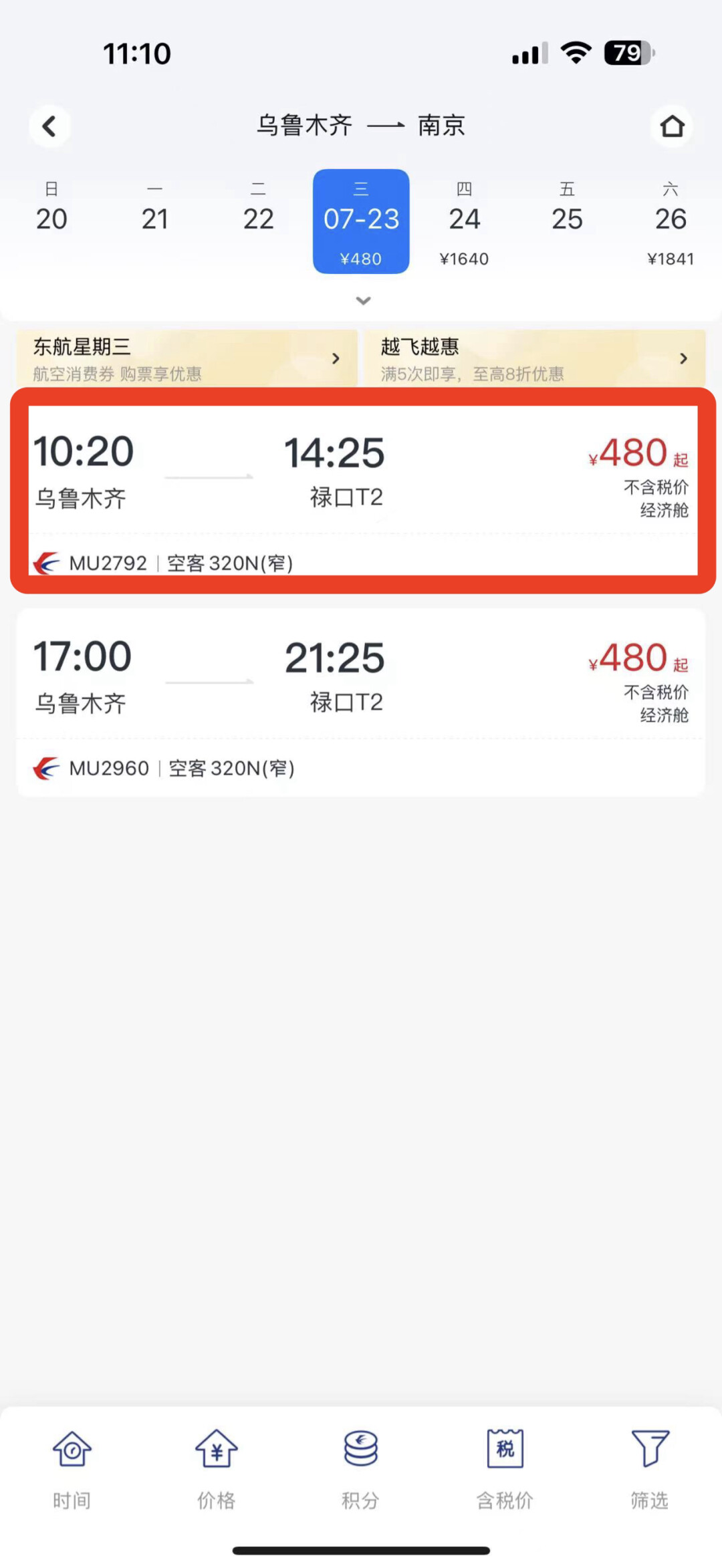Select date 26 with ¥1841 fare

click(671, 221)
